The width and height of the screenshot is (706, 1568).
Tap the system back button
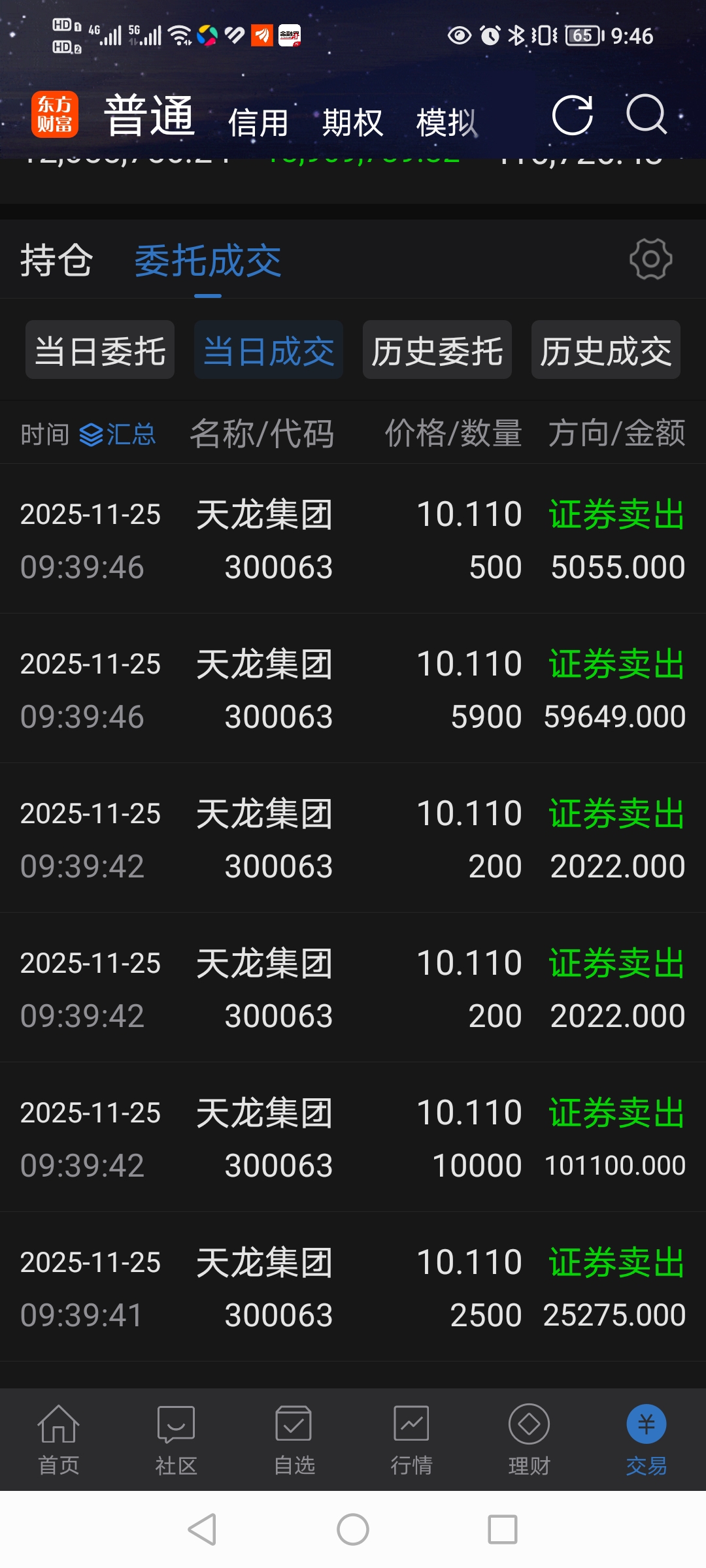pyautogui.click(x=202, y=1529)
